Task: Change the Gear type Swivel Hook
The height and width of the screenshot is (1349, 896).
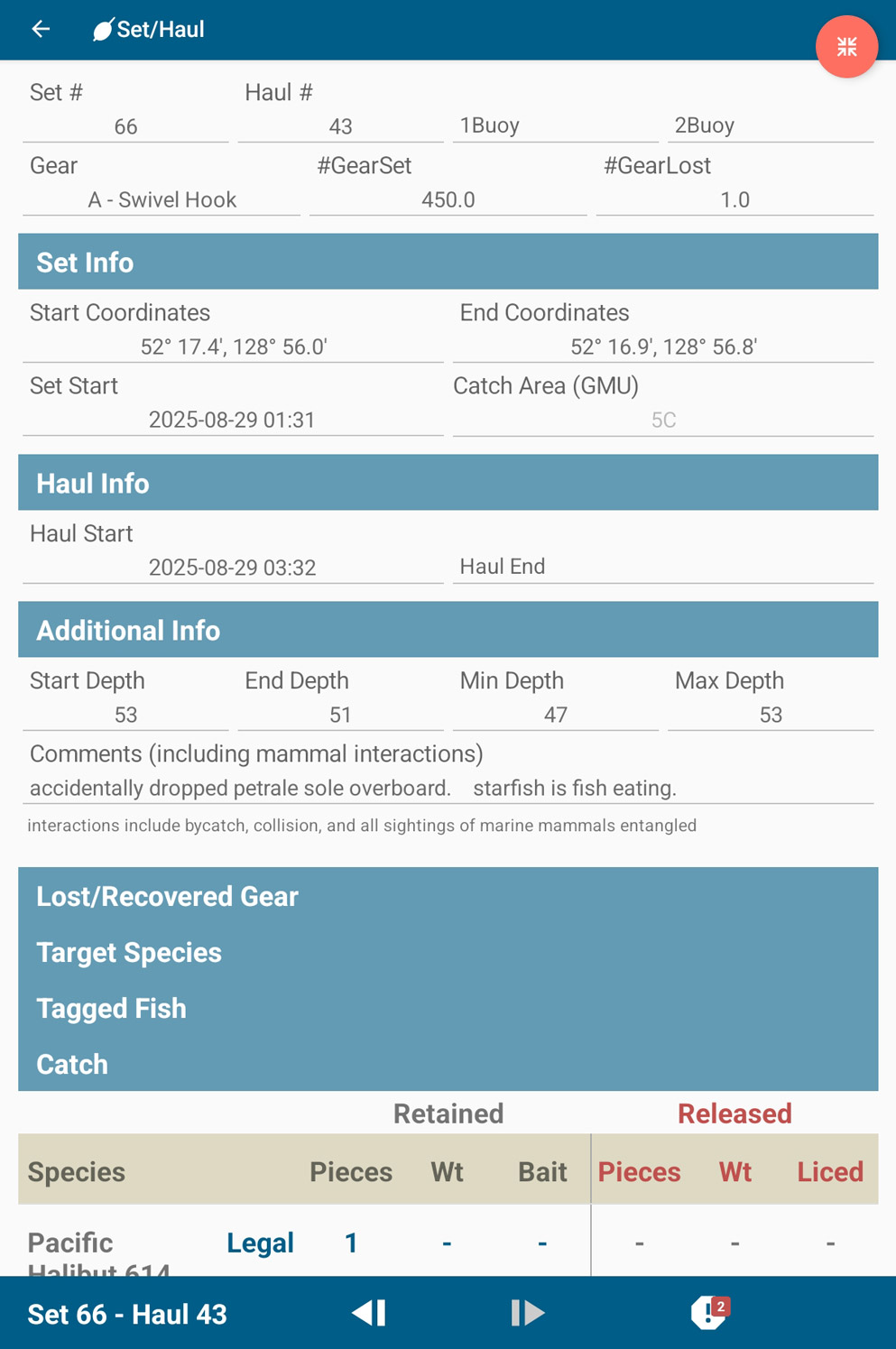Action: click(x=162, y=199)
